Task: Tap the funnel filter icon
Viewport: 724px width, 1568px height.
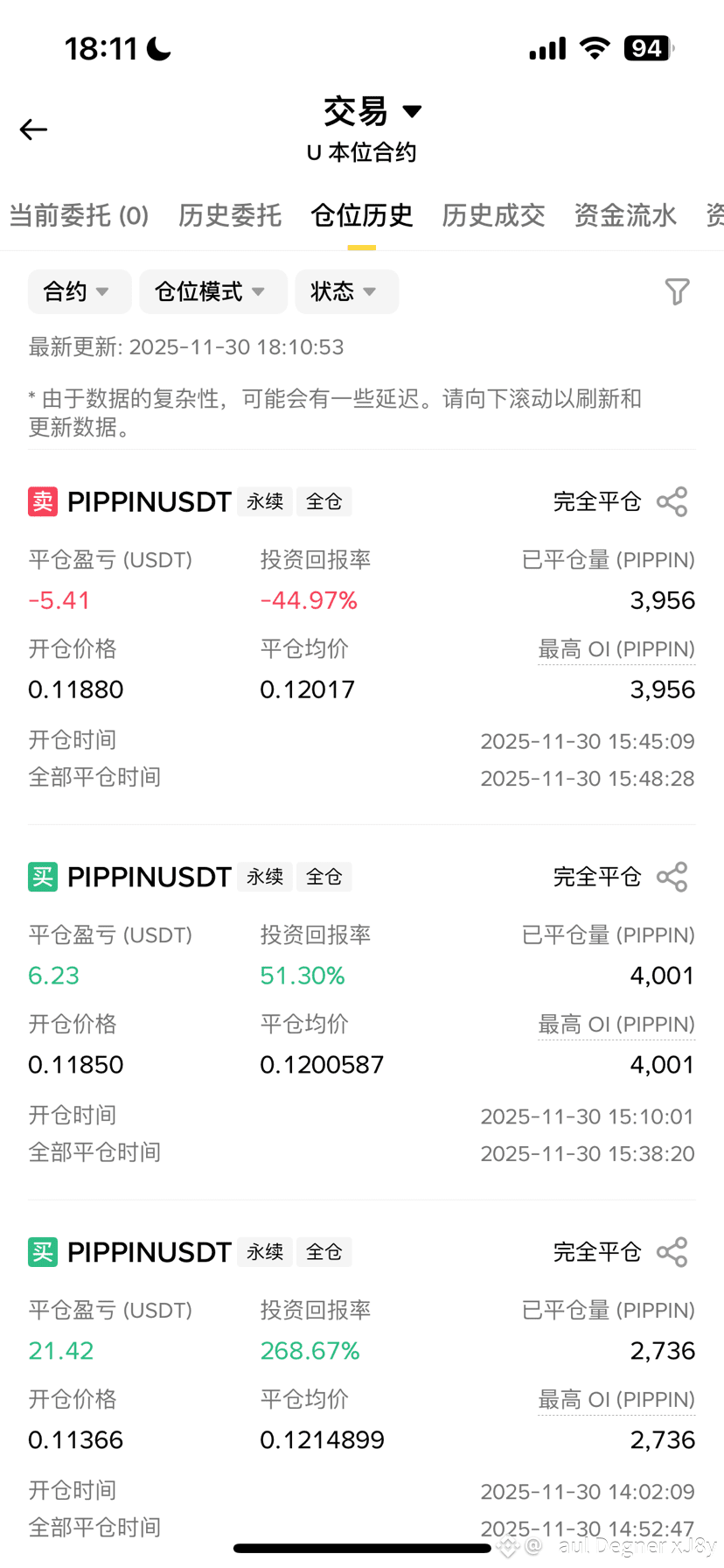Action: pos(677,291)
